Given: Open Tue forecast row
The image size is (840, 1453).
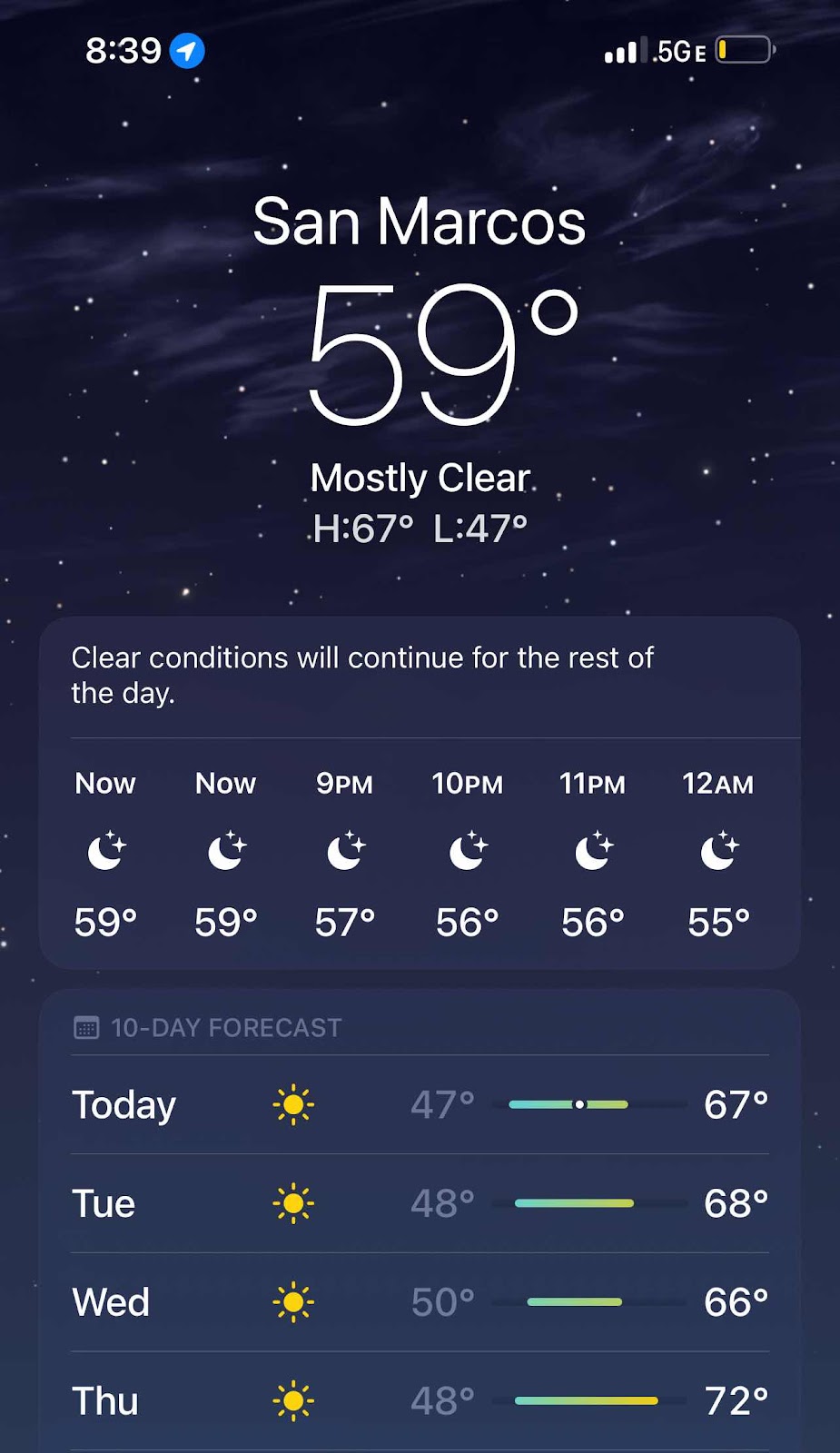Looking at the screenshot, I should 420,1204.
